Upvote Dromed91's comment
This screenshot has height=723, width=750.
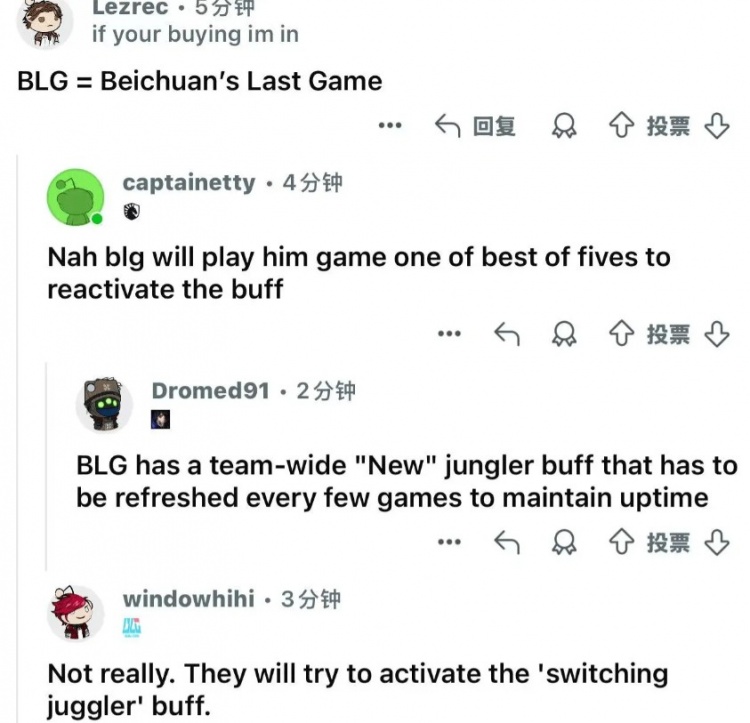[621, 543]
